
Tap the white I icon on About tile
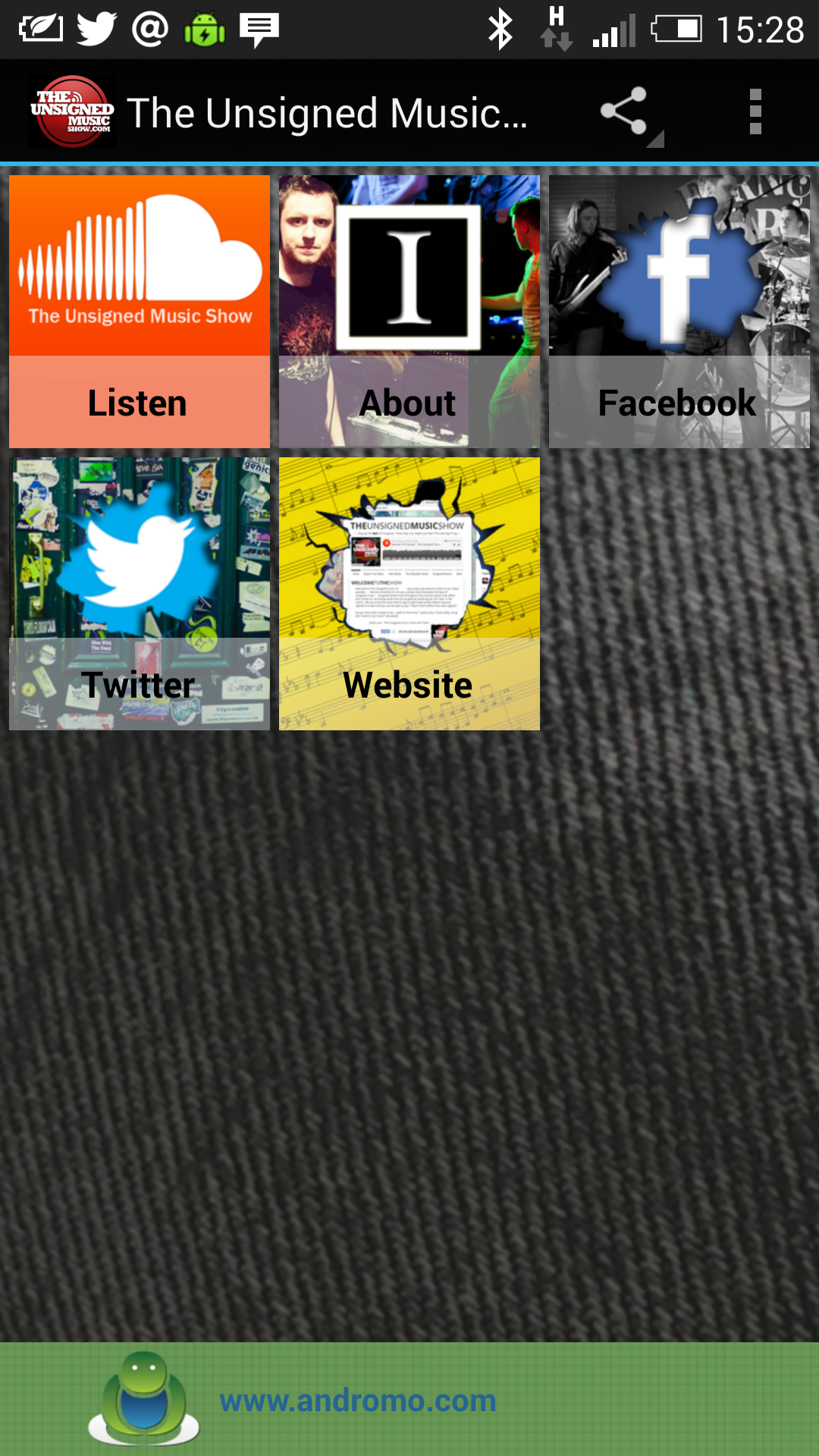[409, 277]
